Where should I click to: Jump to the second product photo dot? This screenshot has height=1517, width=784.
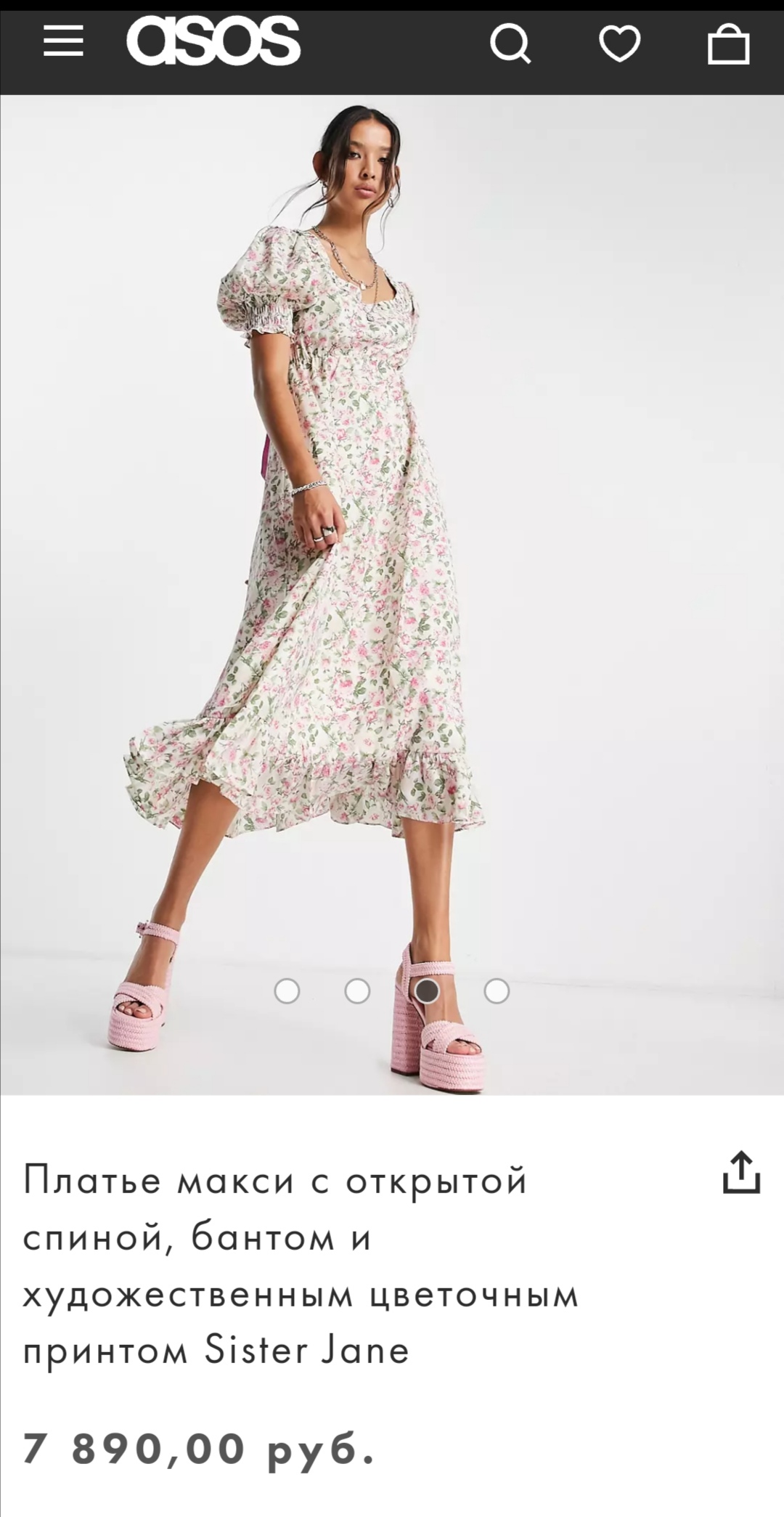point(356,991)
